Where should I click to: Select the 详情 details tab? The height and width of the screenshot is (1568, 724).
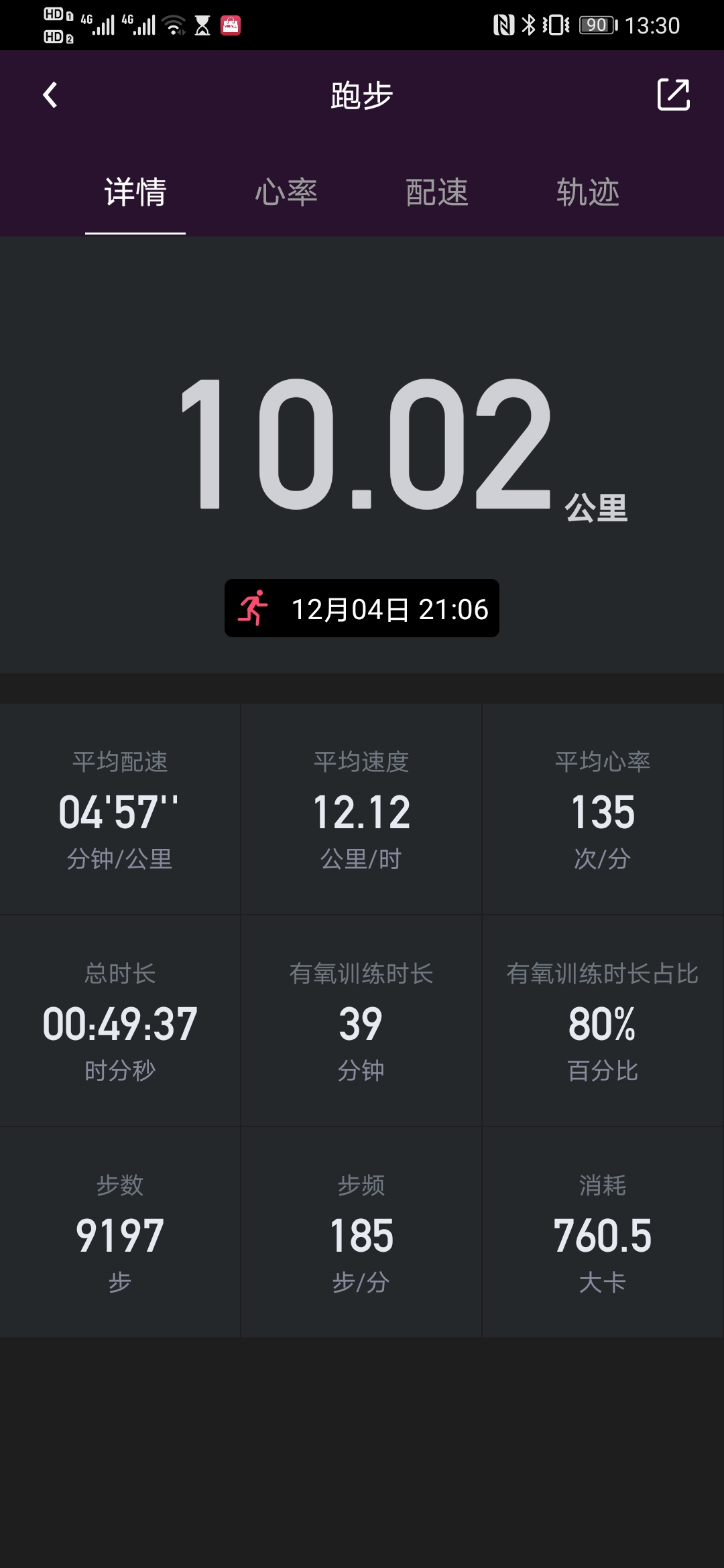[x=134, y=192]
